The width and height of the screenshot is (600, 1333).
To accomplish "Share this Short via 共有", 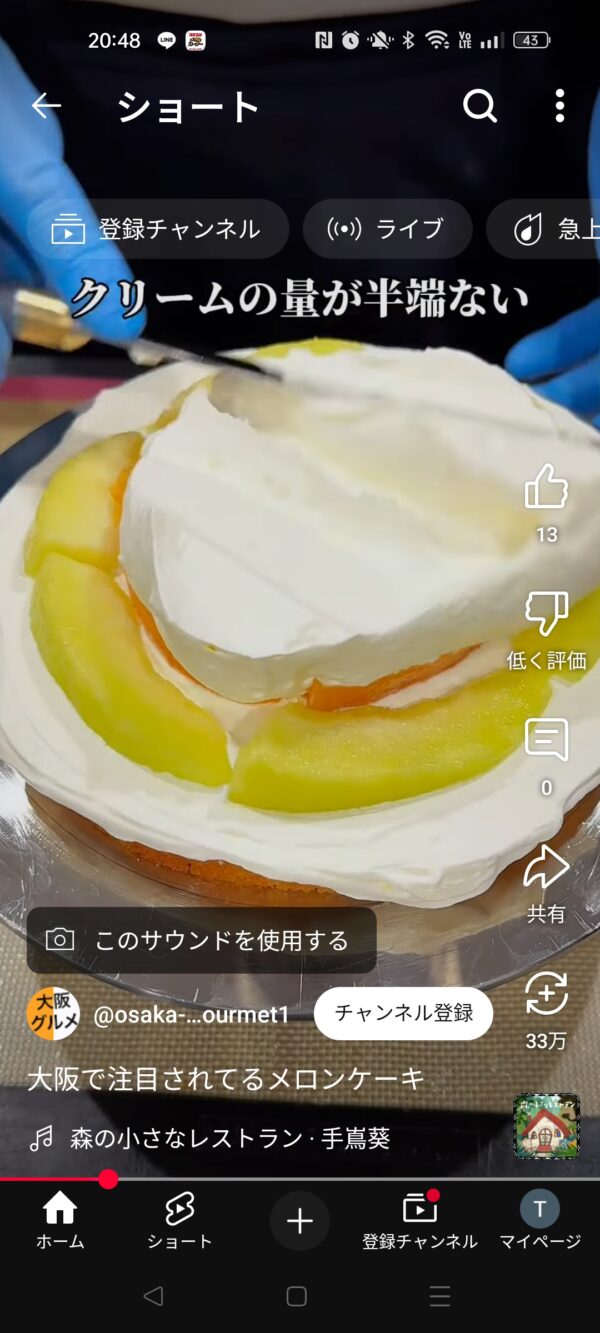I will pyautogui.click(x=546, y=868).
